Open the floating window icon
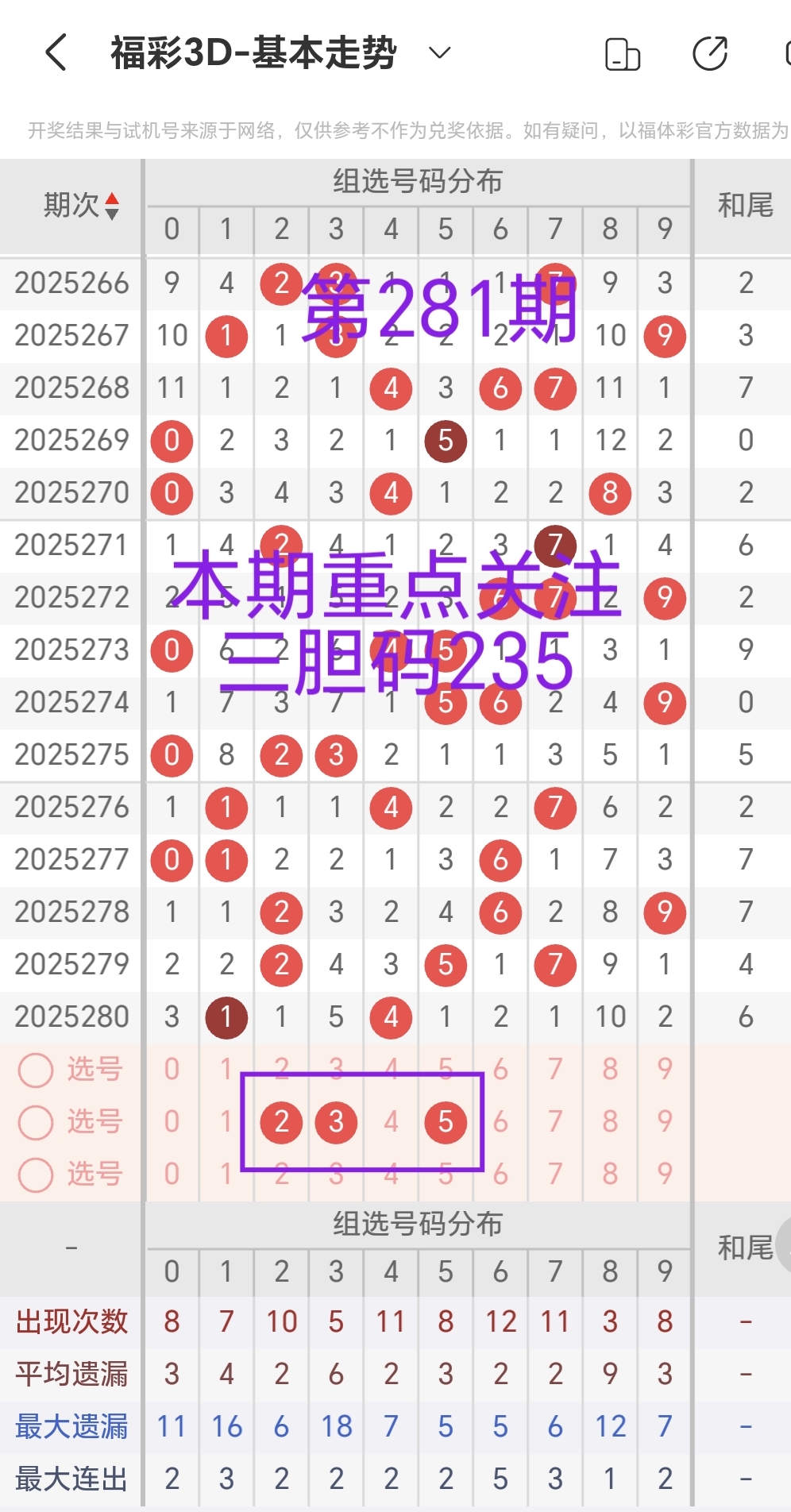791x1512 pixels. click(622, 54)
